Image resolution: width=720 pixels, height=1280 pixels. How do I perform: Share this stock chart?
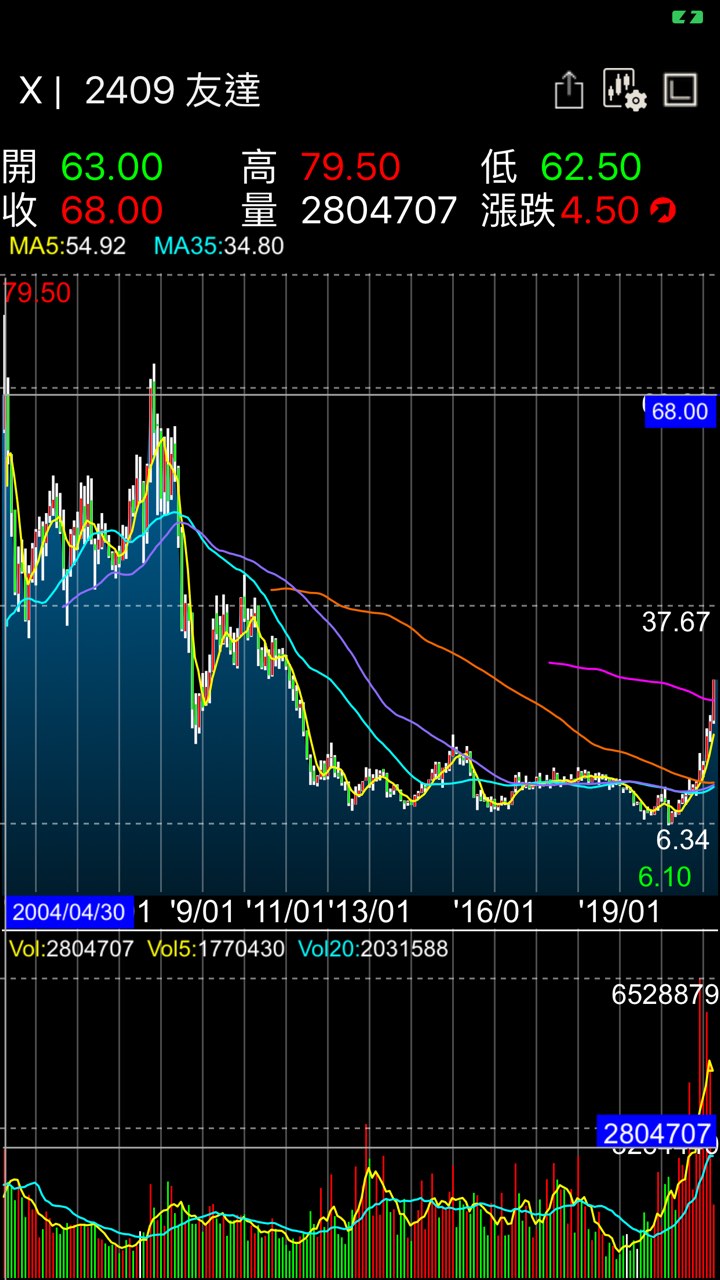click(x=568, y=91)
